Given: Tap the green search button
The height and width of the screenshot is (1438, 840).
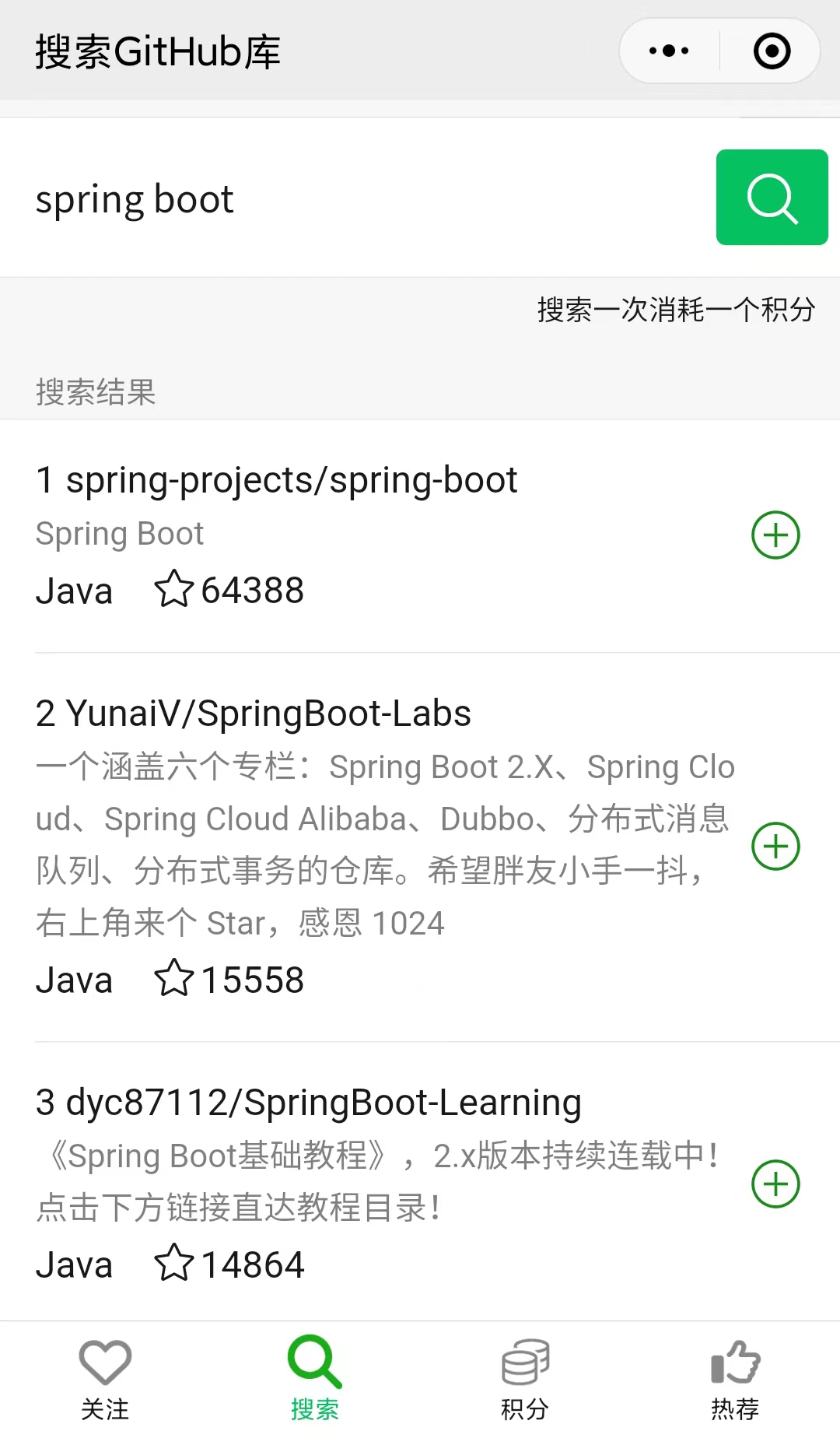Looking at the screenshot, I should pyautogui.click(x=772, y=198).
